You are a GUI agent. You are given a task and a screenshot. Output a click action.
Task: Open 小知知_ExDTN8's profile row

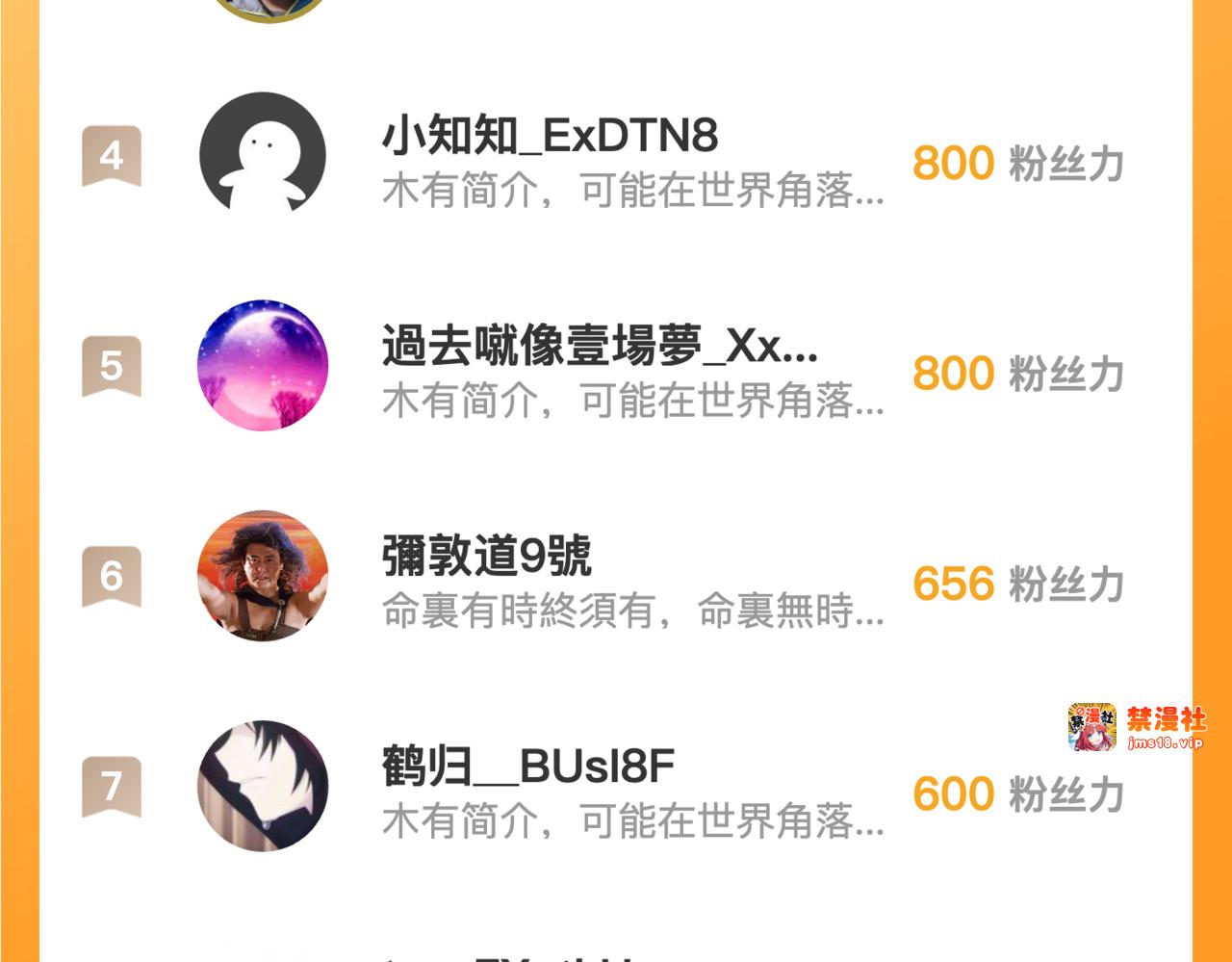[x=550, y=138]
